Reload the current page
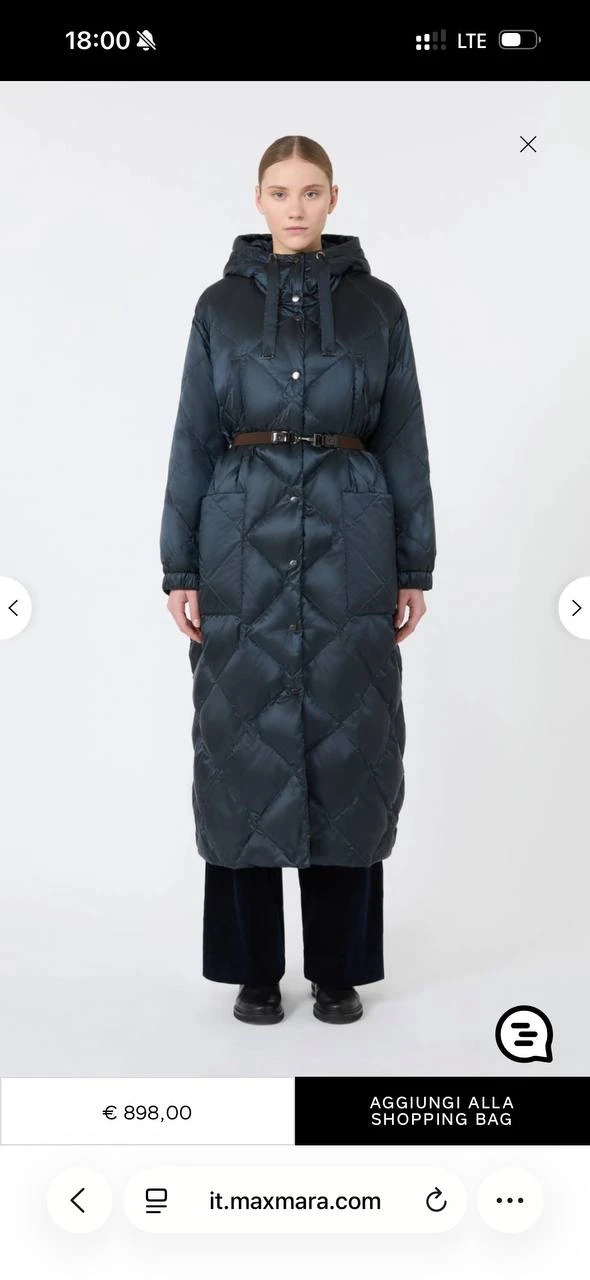This screenshot has width=590, height=1280. 436,1201
